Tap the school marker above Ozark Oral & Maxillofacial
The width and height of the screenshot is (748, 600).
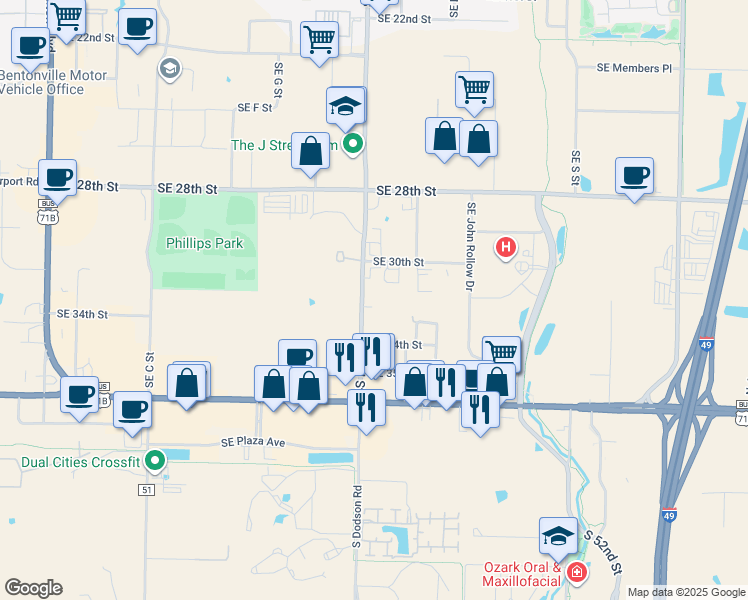[x=558, y=536]
